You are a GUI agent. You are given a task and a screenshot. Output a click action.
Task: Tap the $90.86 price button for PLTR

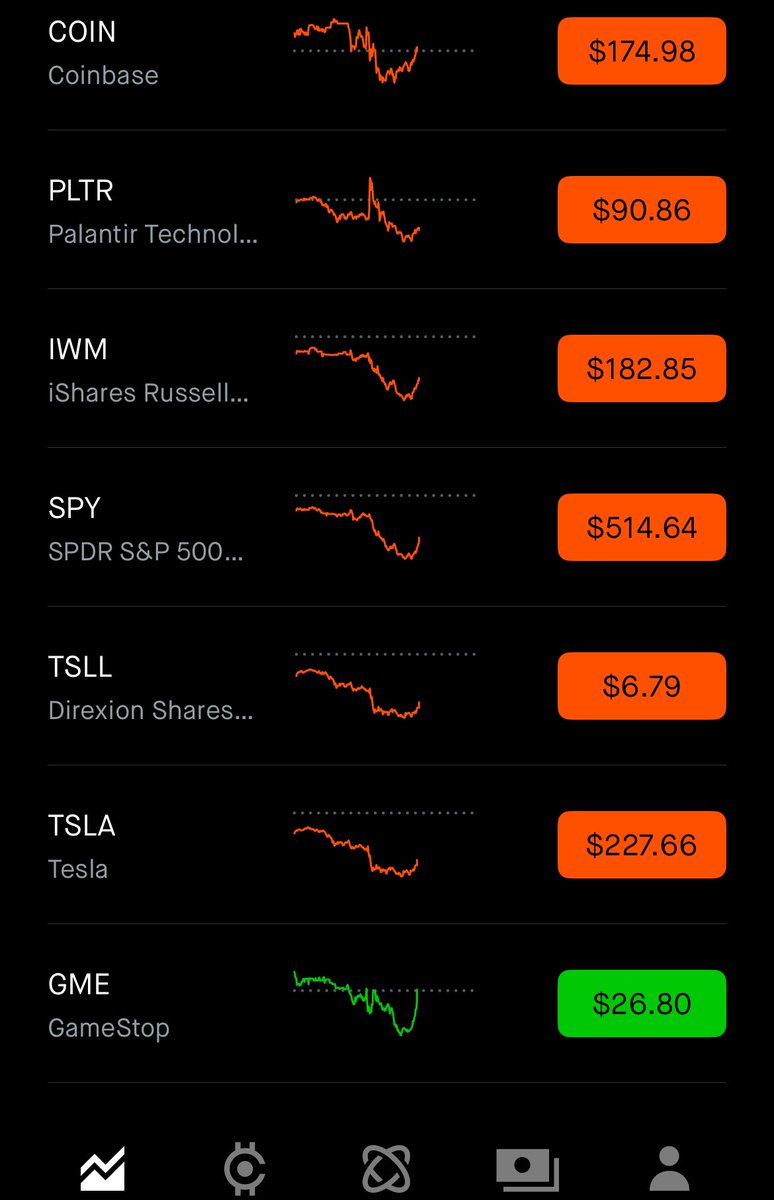641,210
